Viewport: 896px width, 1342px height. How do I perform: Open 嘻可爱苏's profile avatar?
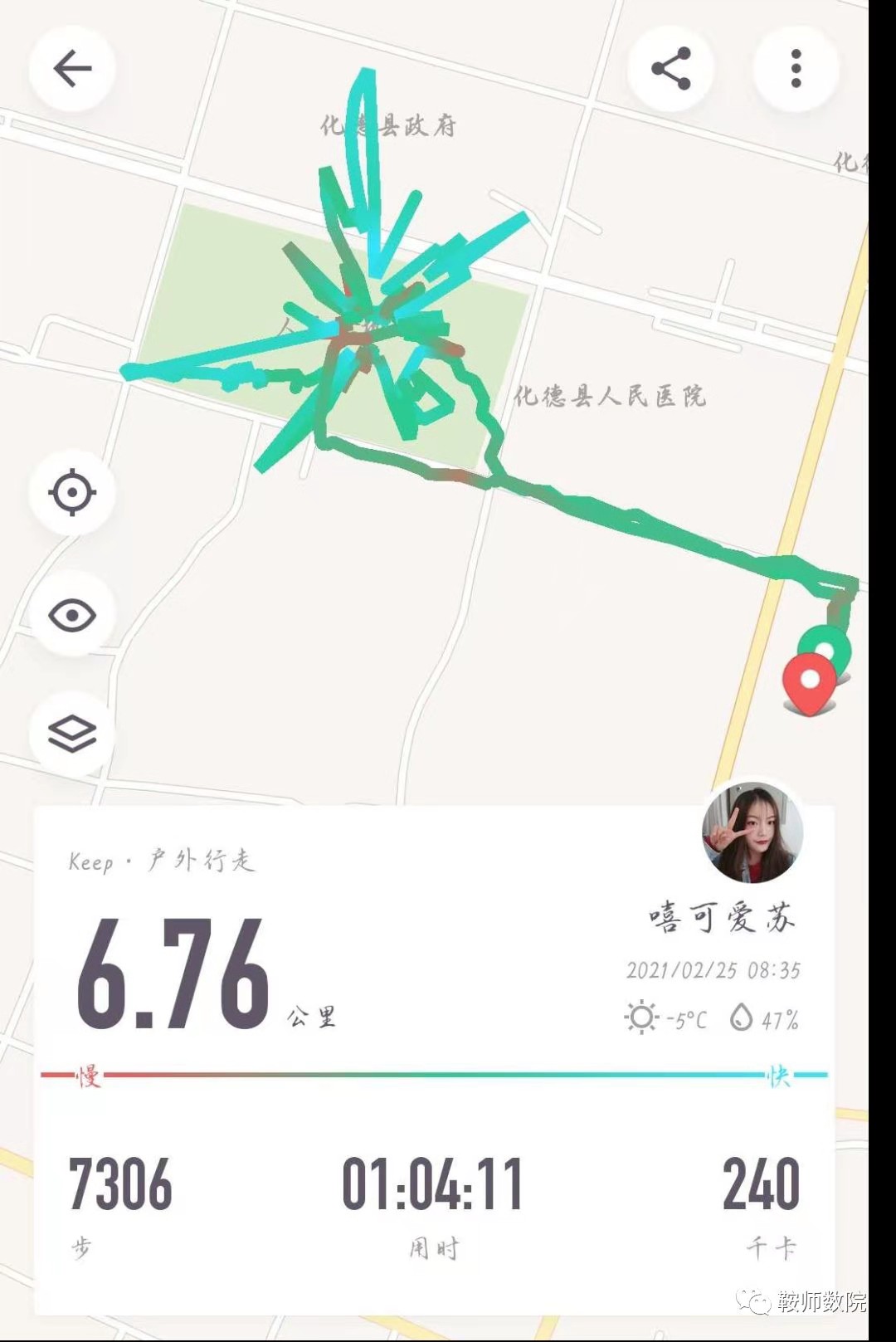click(x=752, y=832)
